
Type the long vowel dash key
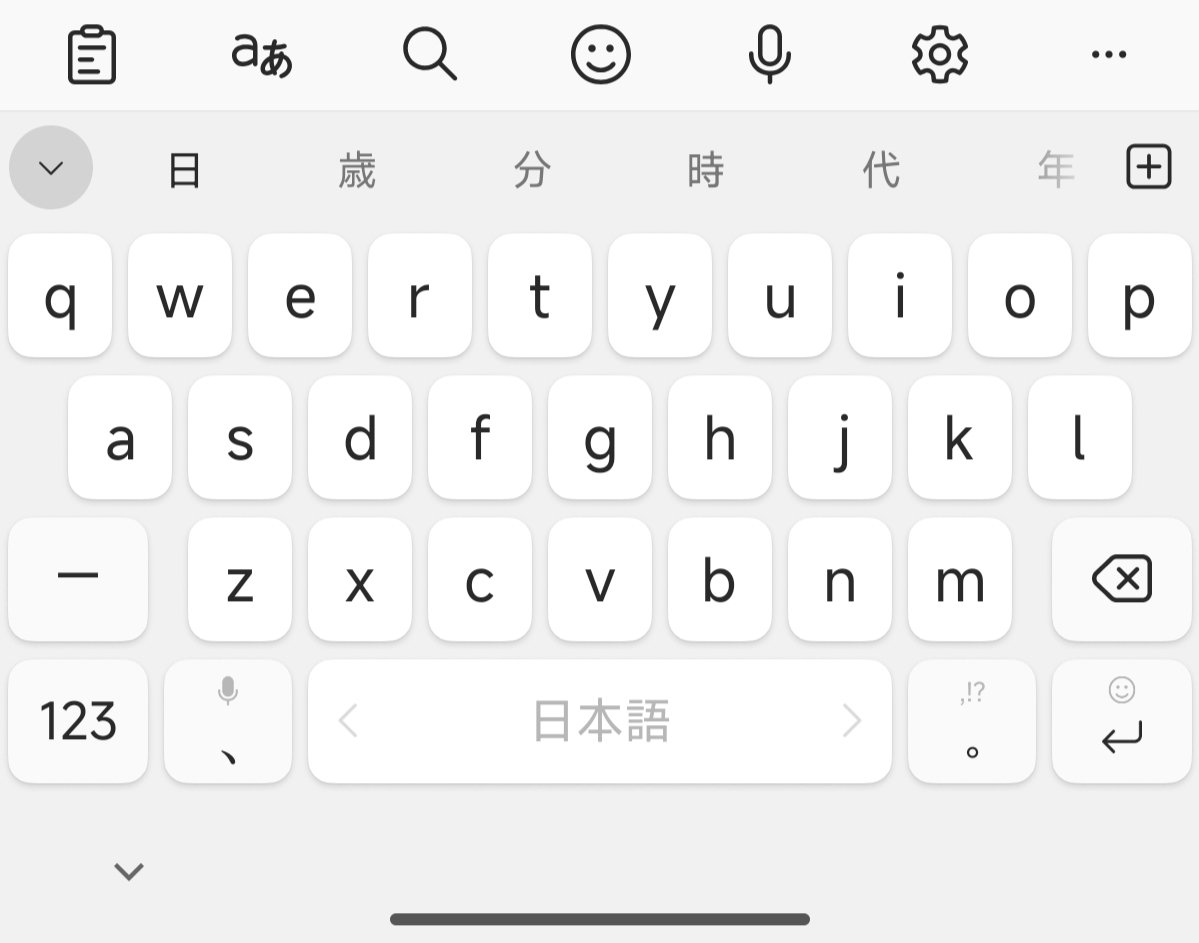[x=78, y=579]
